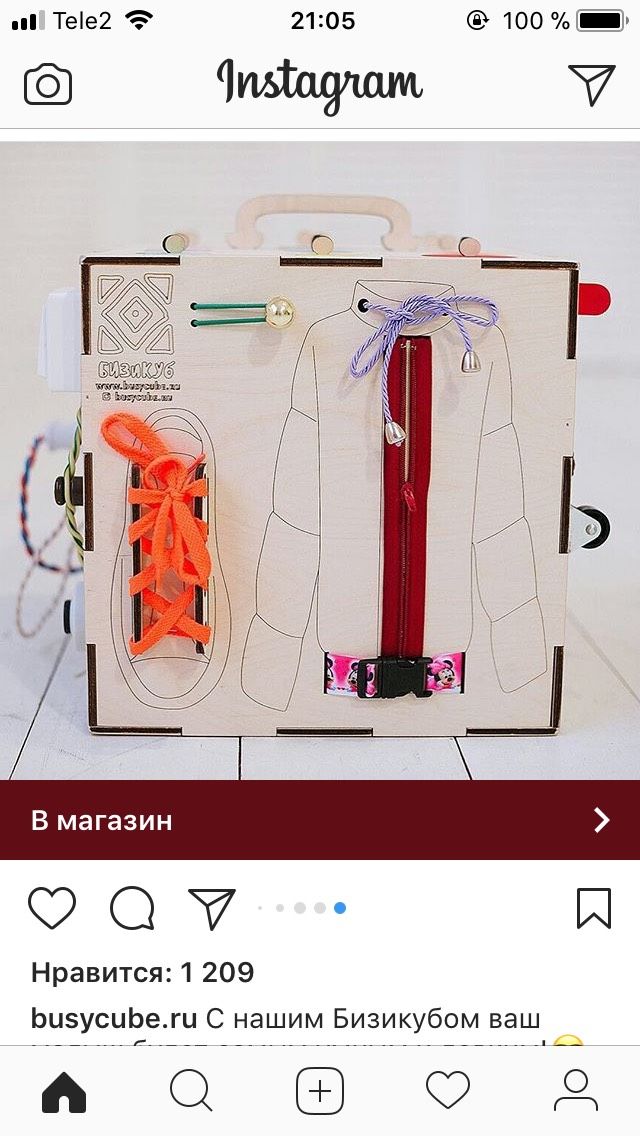This screenshot has height=1136, width=640.
Task: Tap the В магазин shop banner
Action: (x=320, y=820)
